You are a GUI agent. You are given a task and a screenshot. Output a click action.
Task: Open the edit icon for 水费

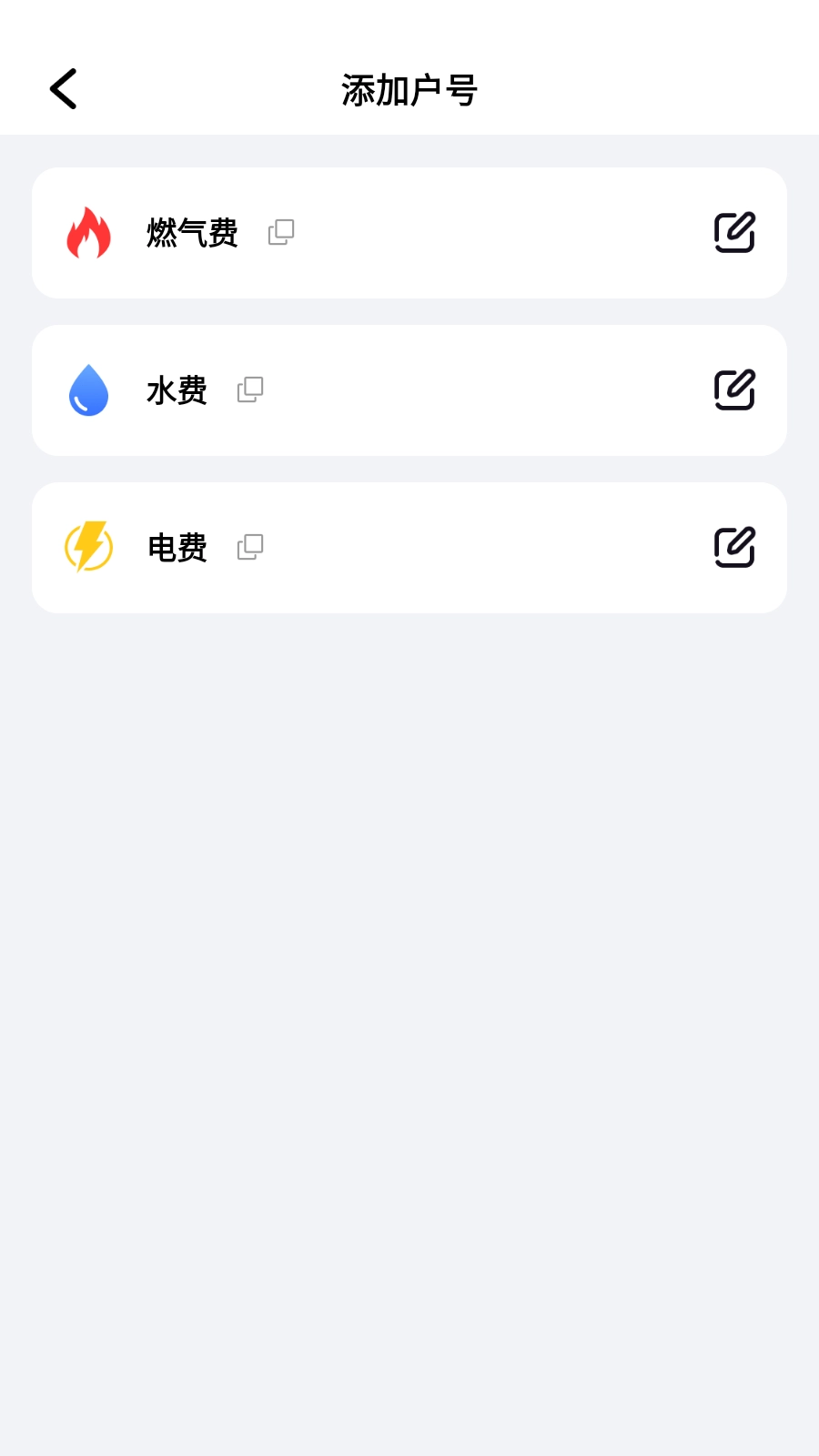735,389
